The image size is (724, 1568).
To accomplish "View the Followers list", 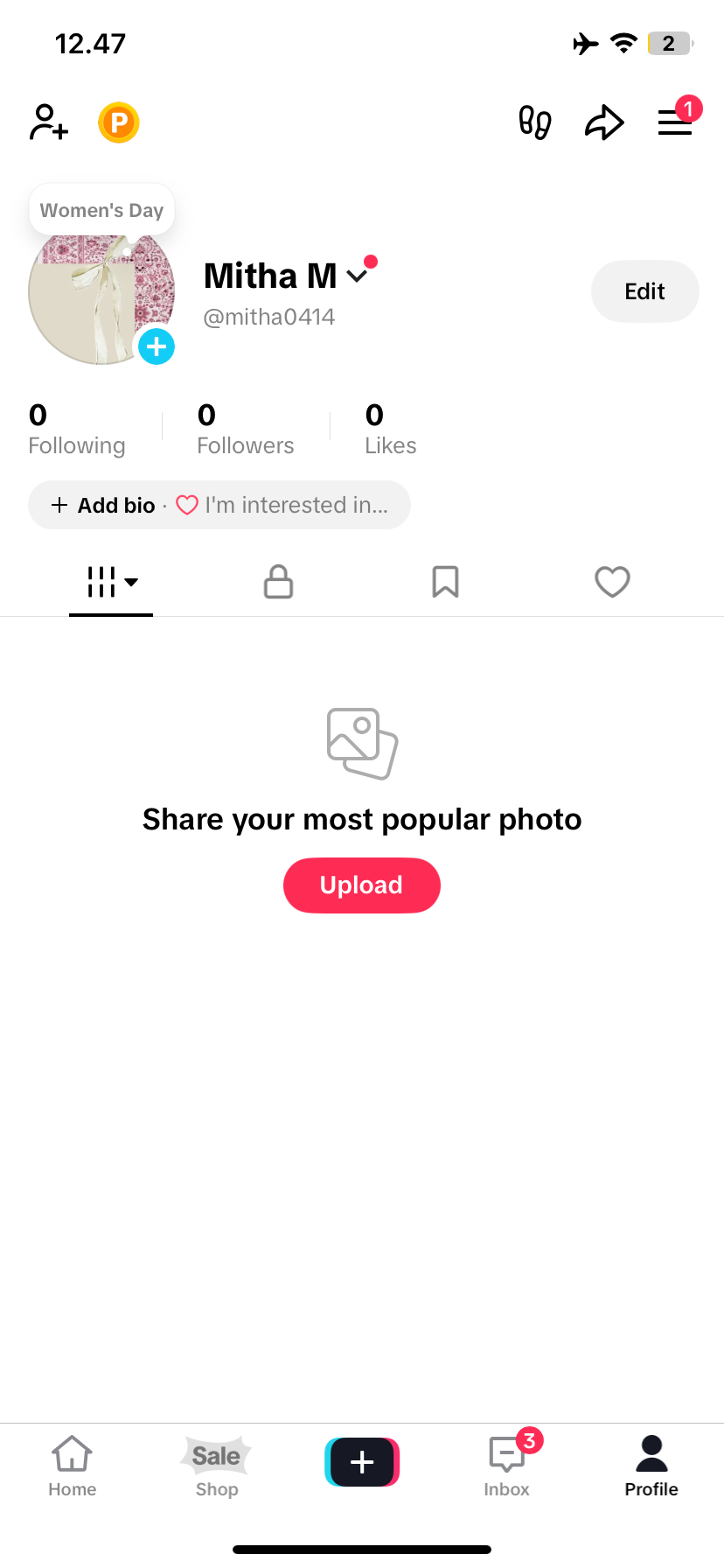I will [246, 429].
